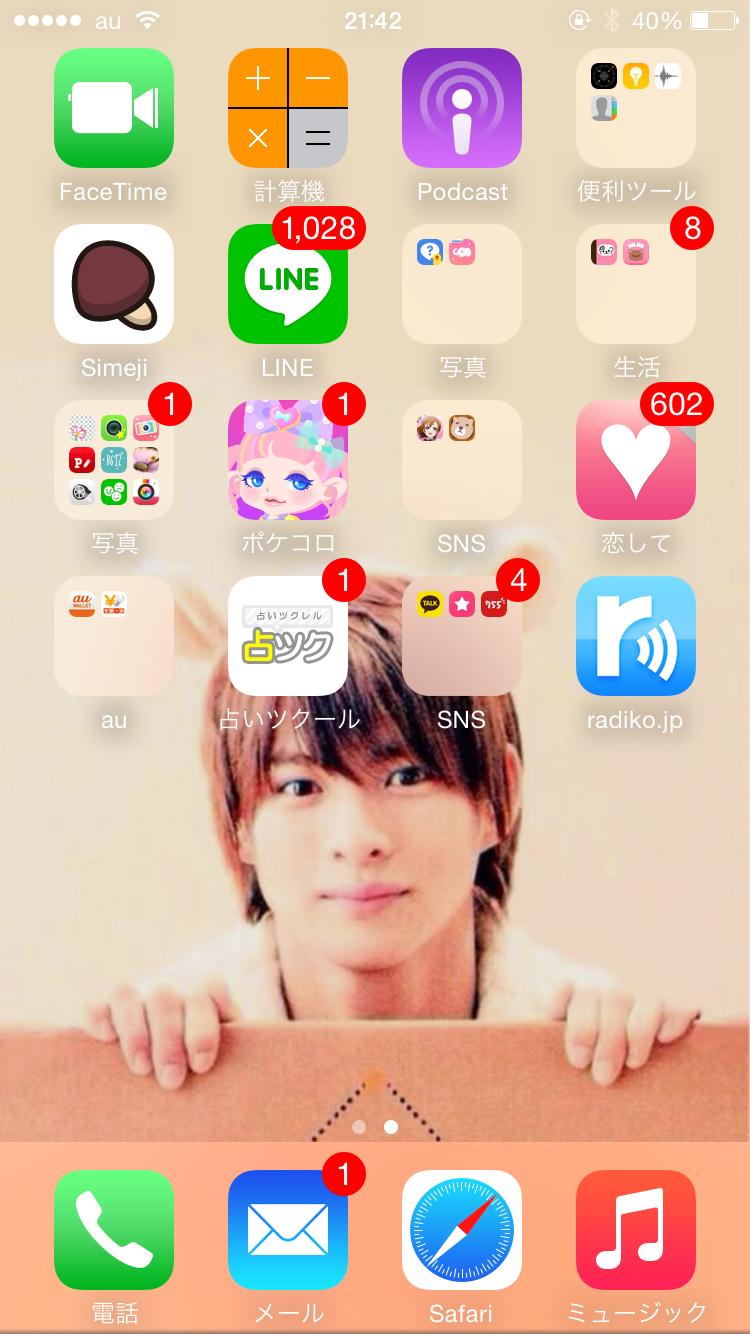Open the SNS folder containing KakaoTalk
This screenshot has width=750, height=1334.
pyautogui.click(x=461, y=636)
